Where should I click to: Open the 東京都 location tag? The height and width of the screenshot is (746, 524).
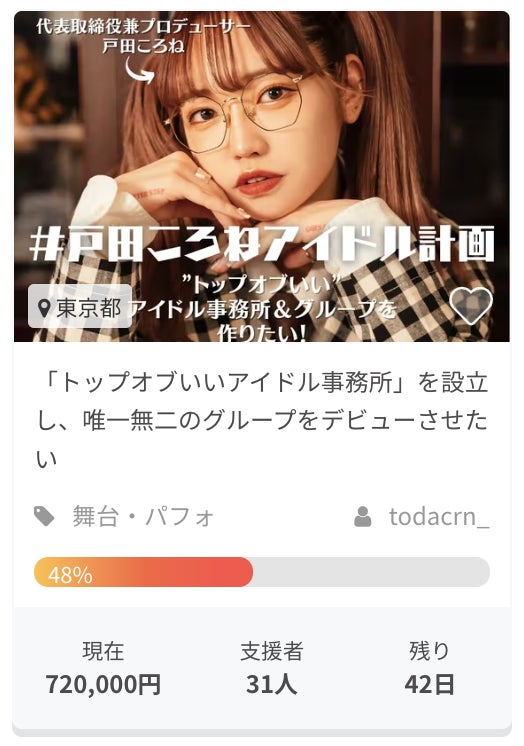click(80, 306)
